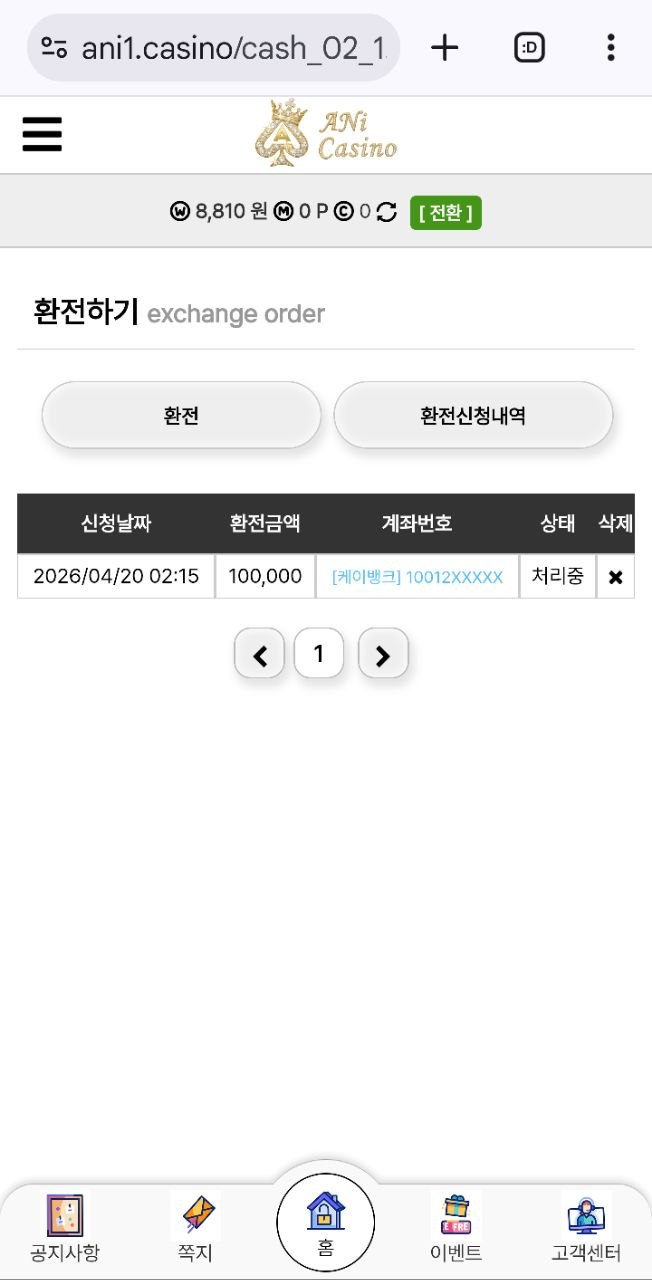The image size is (652, 1280).
Task: Open 쪽지 messages
Action: point(196,1228)
